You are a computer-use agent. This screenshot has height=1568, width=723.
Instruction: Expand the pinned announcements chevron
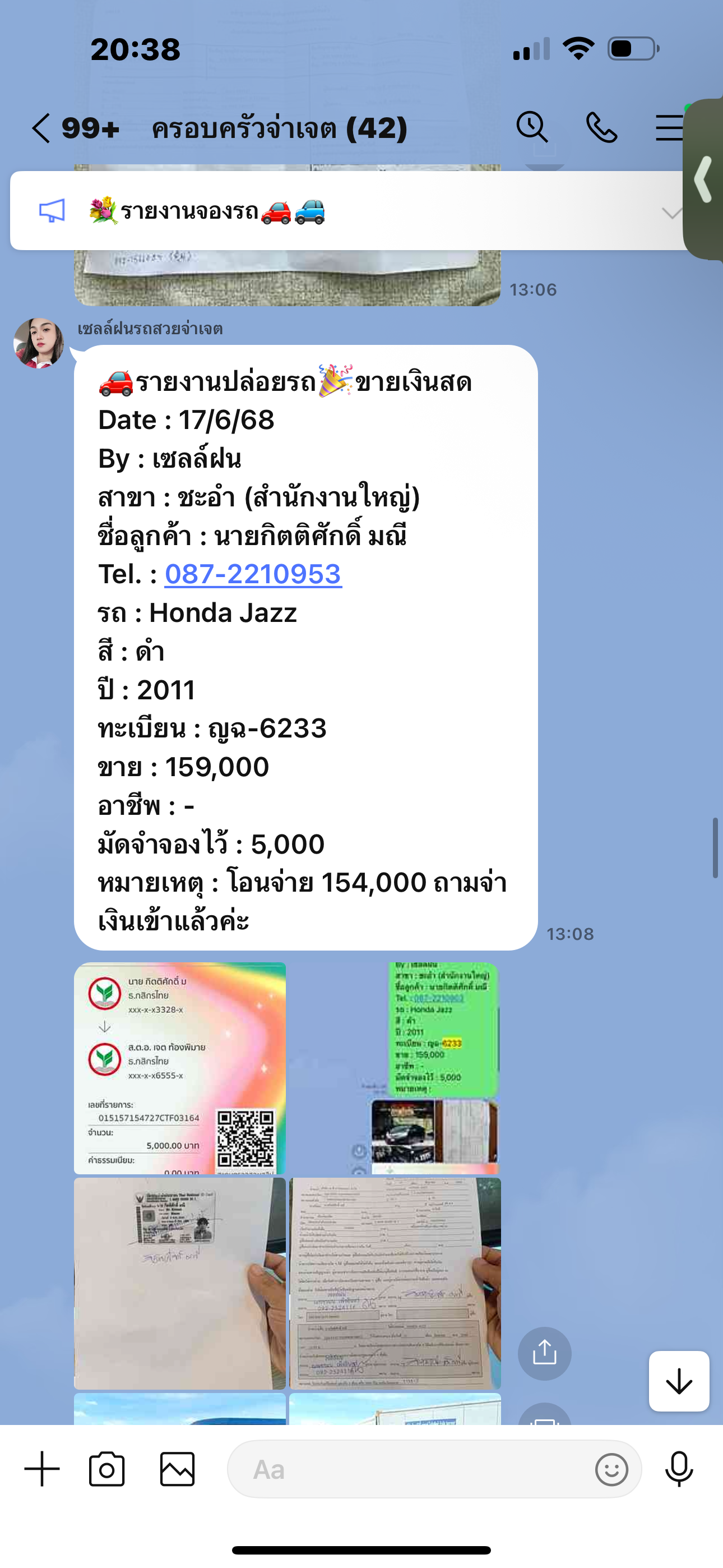671,213
